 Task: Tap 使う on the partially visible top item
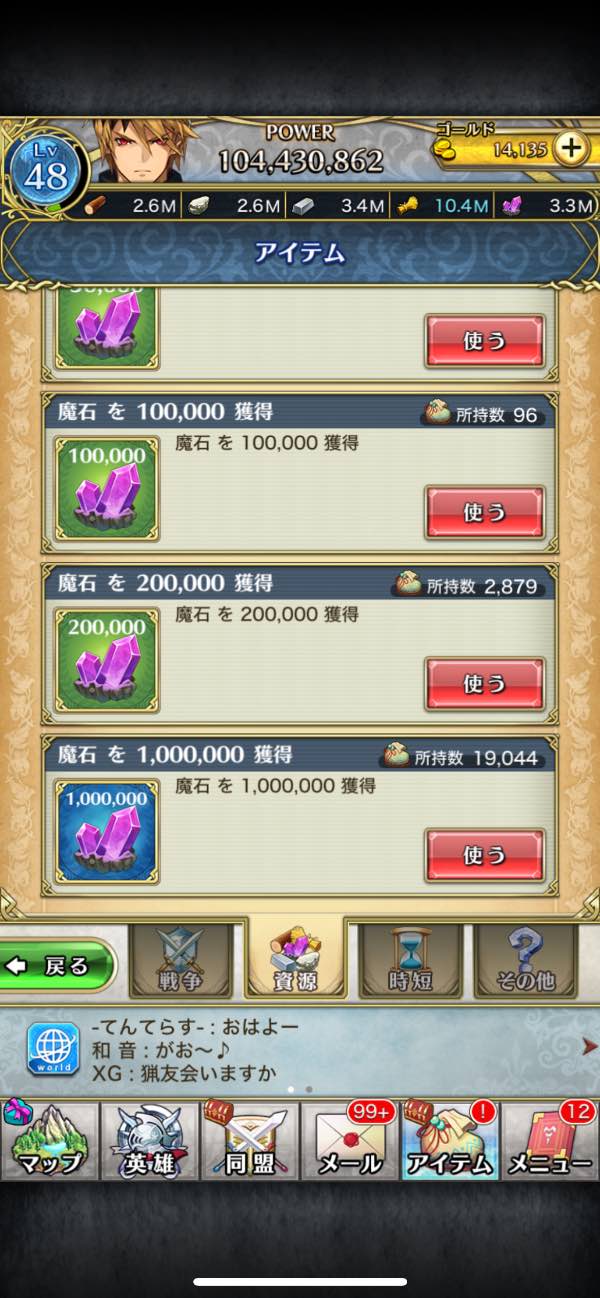[485, 341]
